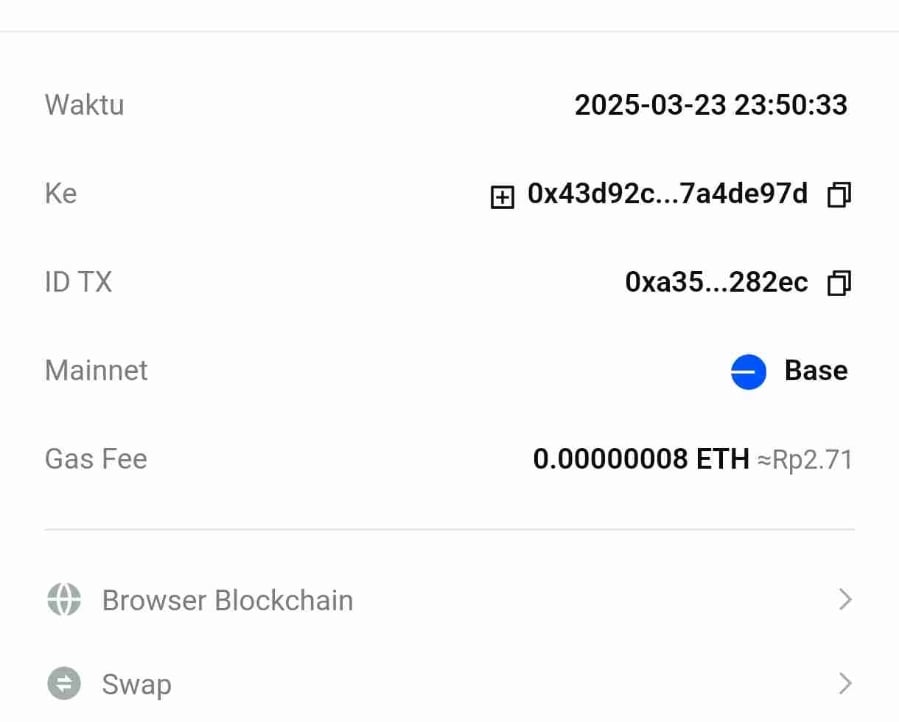Copy the Ke recipient address
Image resolution: width=899 pixels, height=722 pixels.
pyautogui.click(x=838, y=195)
